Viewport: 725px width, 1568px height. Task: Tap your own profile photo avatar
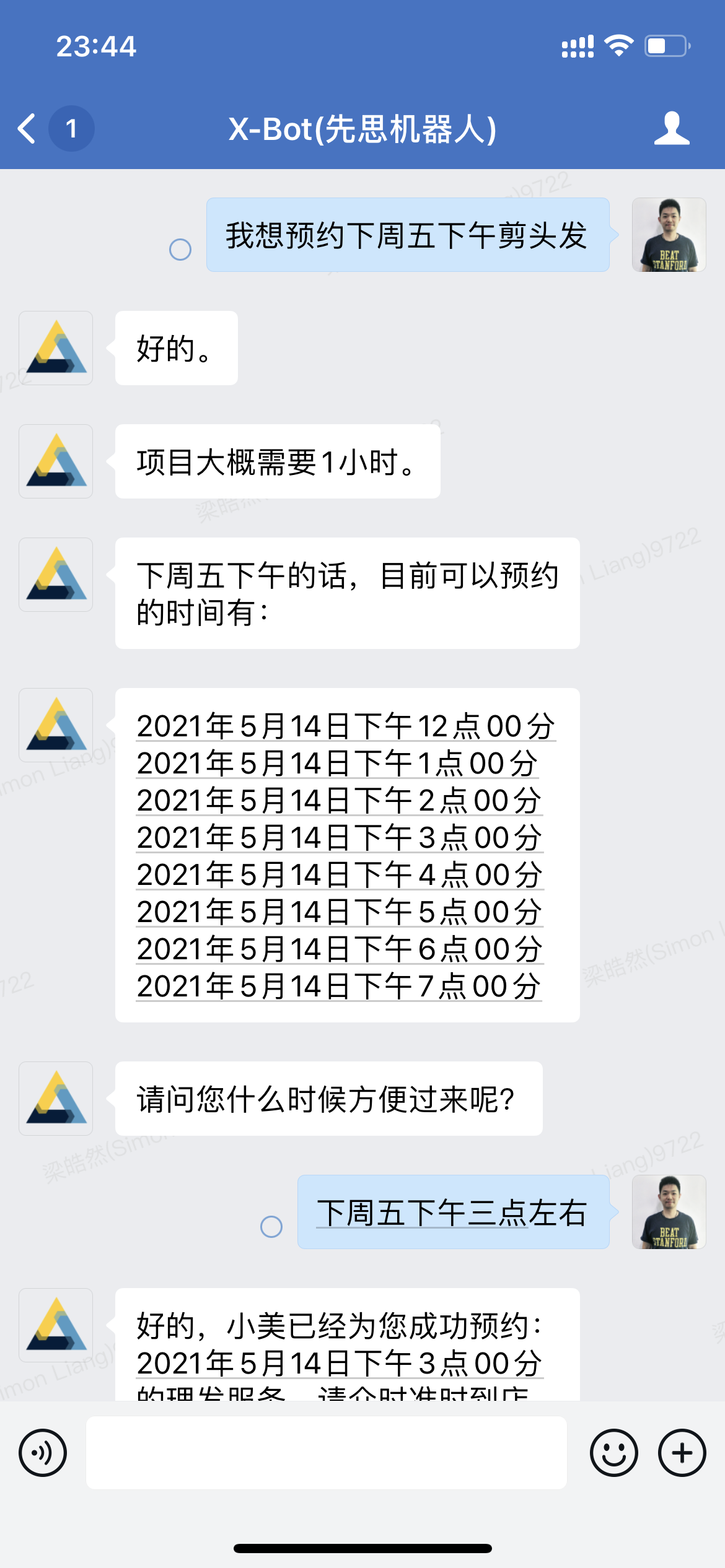click(x=669, y=235)
